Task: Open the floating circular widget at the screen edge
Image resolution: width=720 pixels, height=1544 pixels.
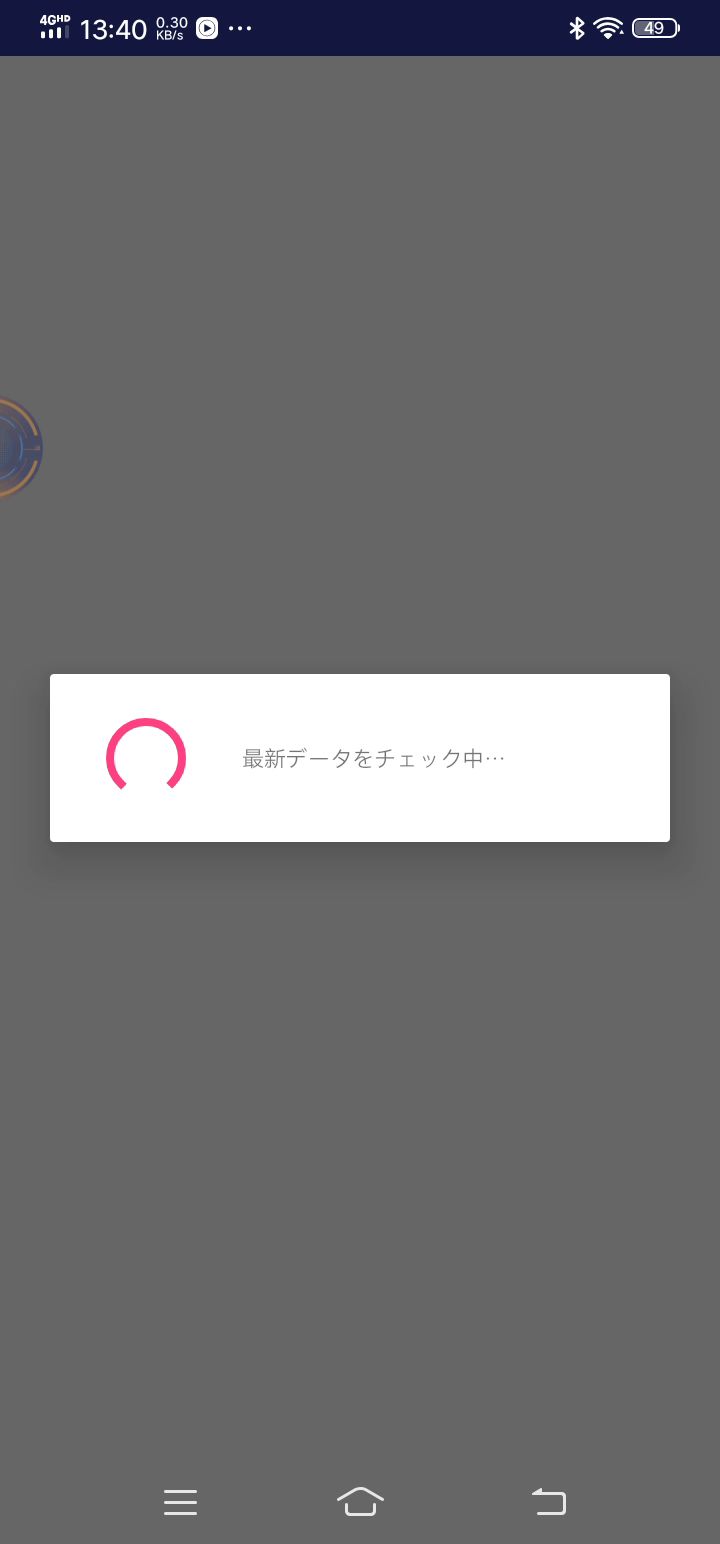Action: (16, 448)
